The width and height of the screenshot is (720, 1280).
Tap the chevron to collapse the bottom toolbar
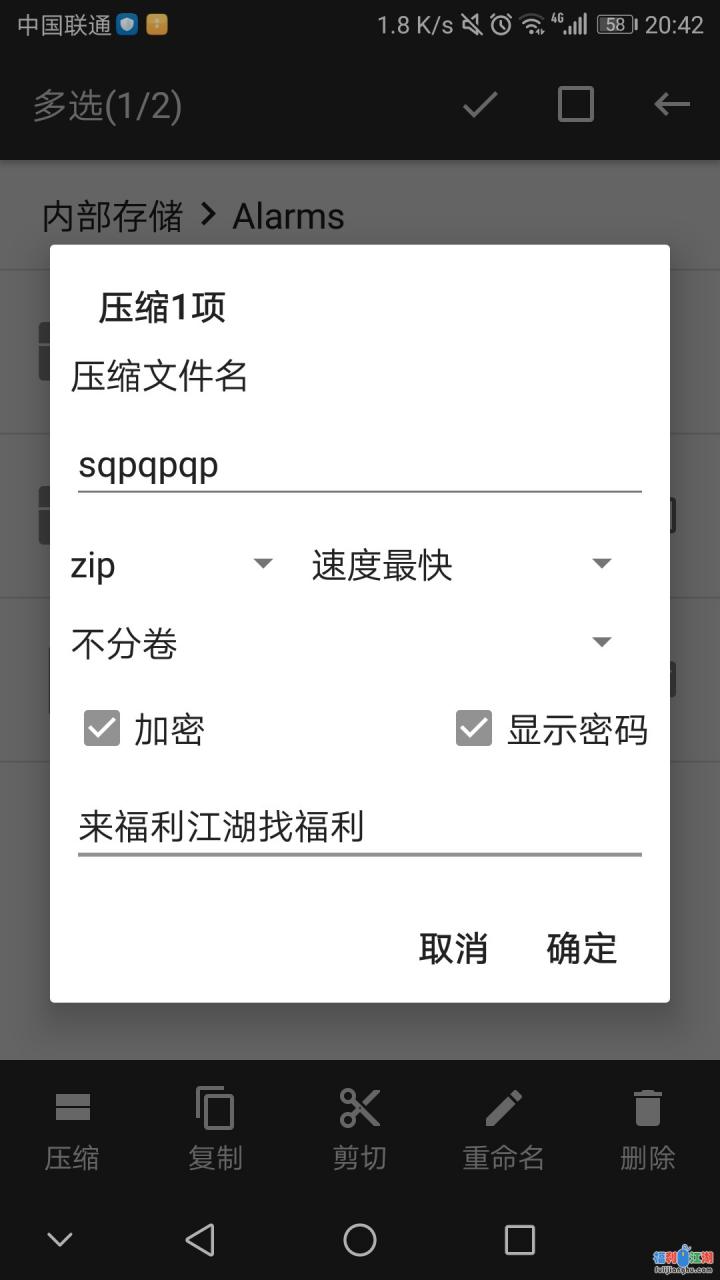coord(59,1239)
